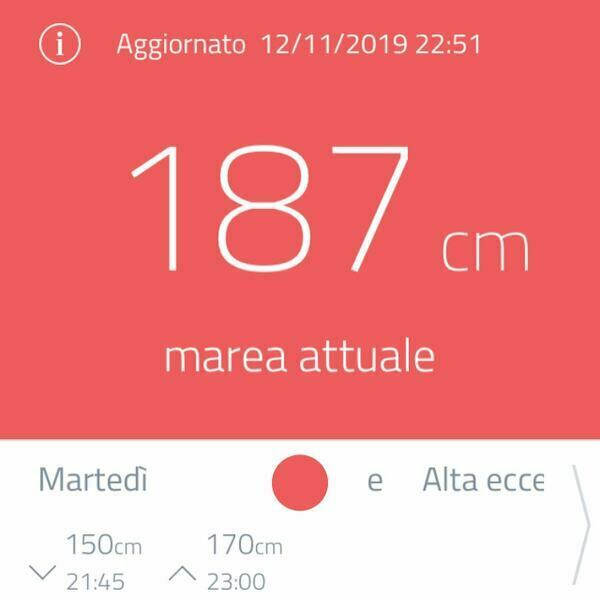This screenshot has width=600, height=600.
Task: Open the info icon next to Aggiornato
Action: pyautogui.click(x=62, y=44)
